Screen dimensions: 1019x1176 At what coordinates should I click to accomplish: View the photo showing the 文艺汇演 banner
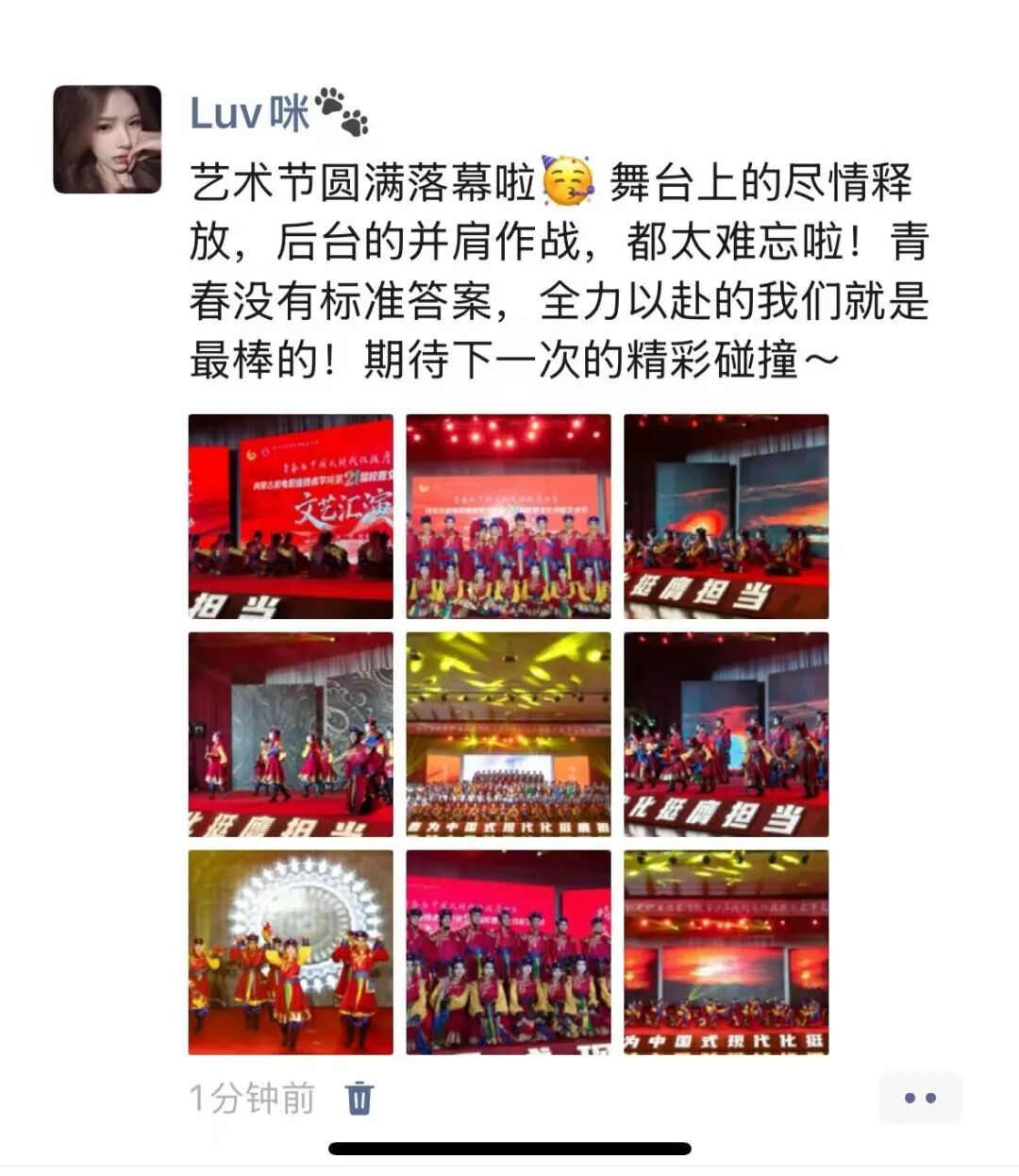[x=291, y=516]
